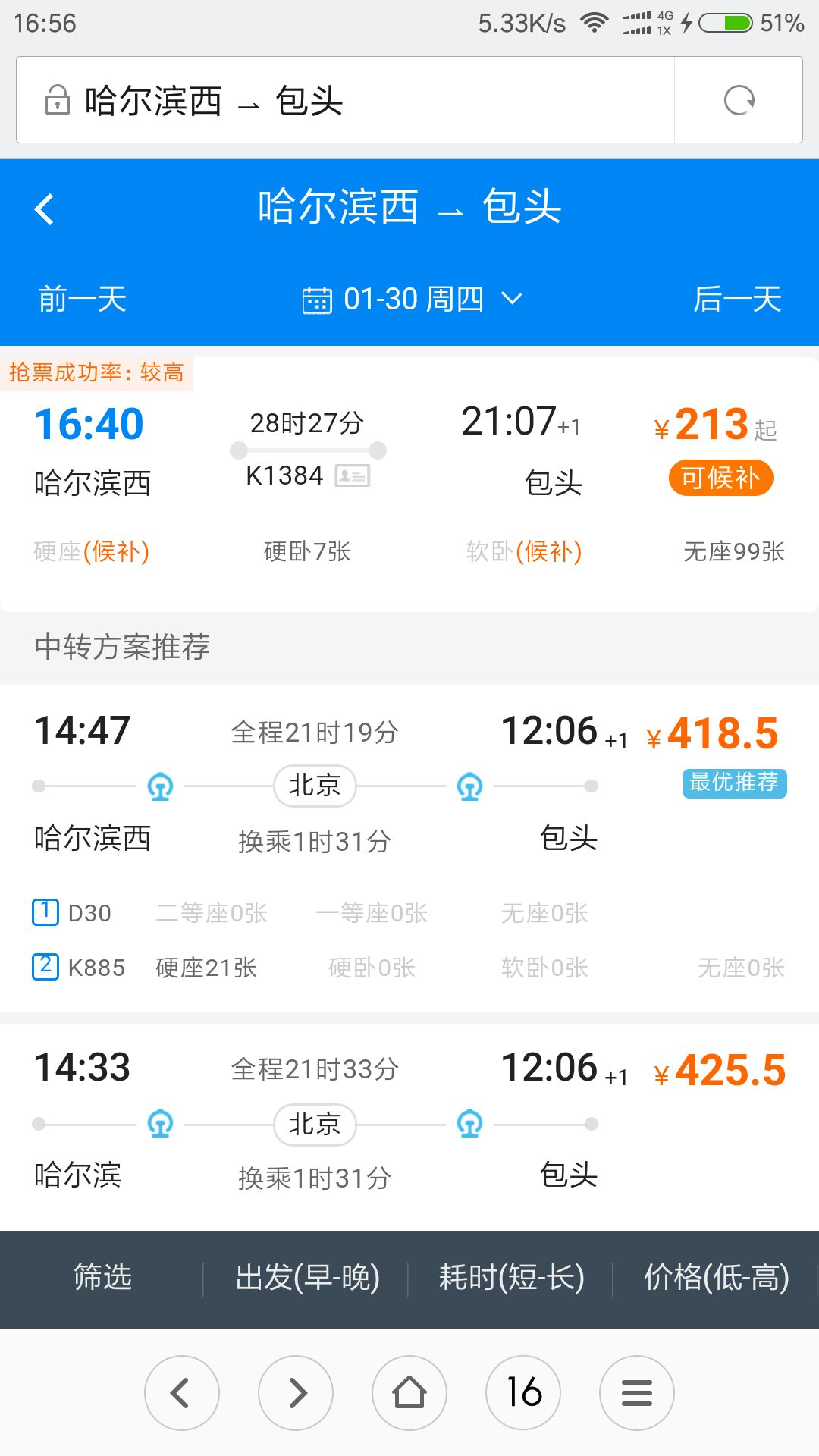This screenshot has width=819, height=1456.
Task: Go forward in the browser
Action: tap(296, 1392)
